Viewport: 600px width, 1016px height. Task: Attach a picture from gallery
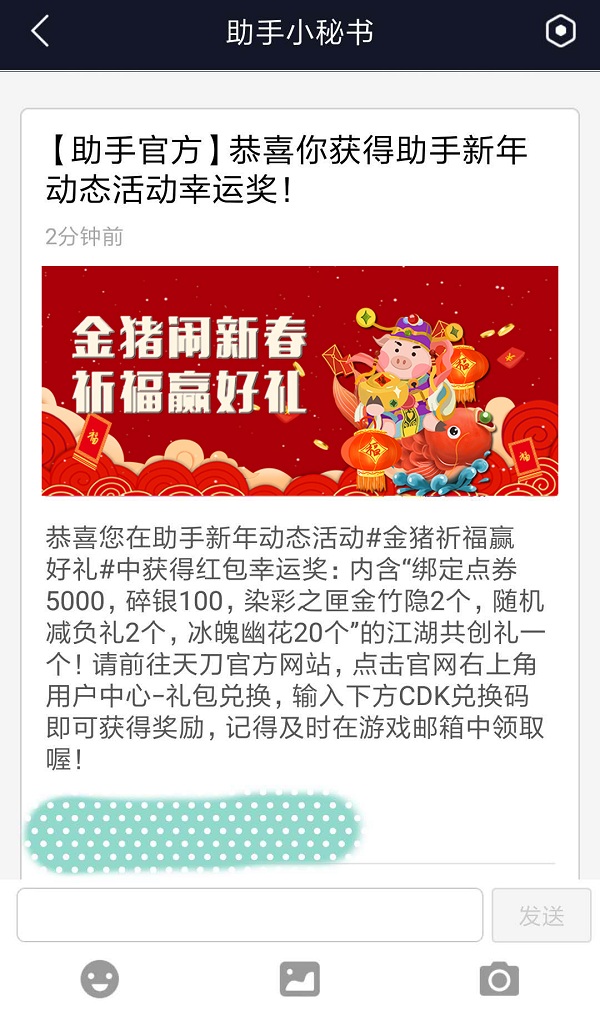pyautogui.click(x=300, y=979)
